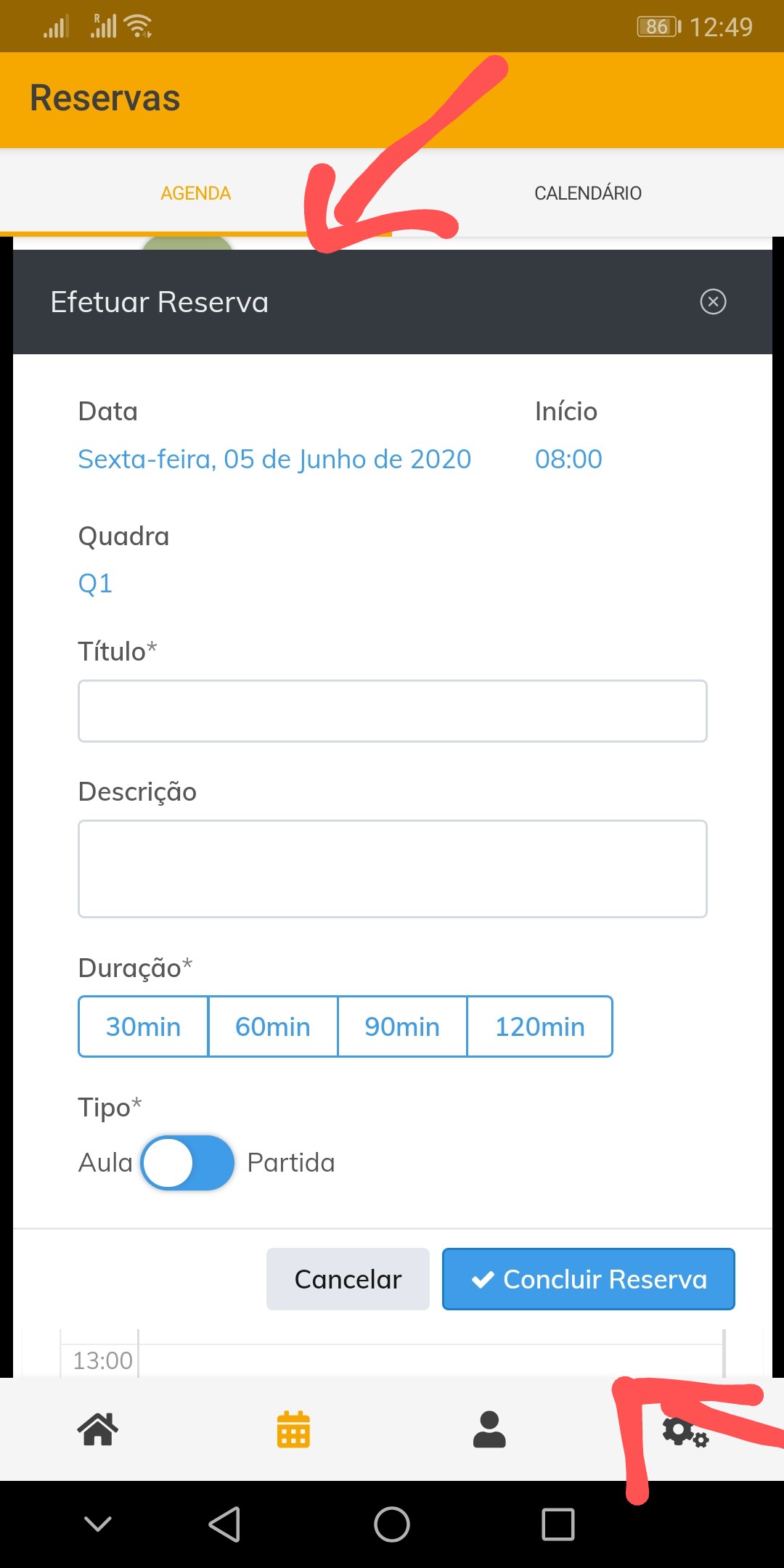This screenshot has width=784, height=1568.
Task: Open the calendar tab in bottom bar
Action: [293, 1429]
